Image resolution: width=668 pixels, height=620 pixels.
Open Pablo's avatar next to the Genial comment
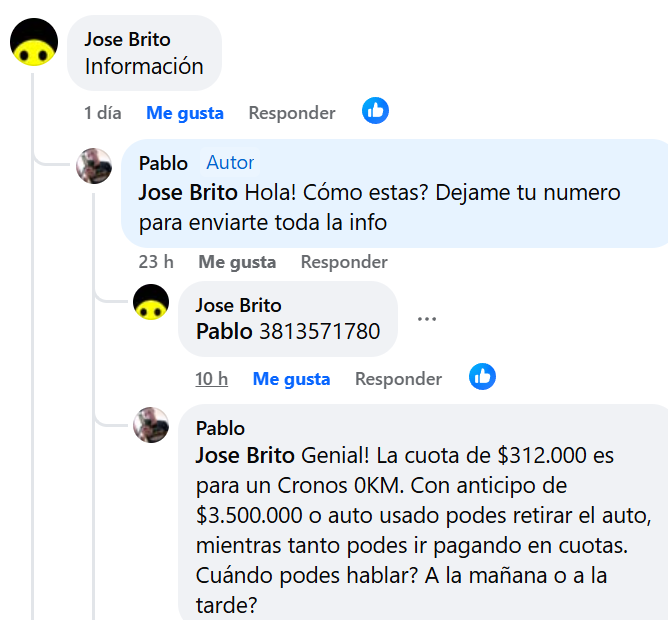point(151,425)
